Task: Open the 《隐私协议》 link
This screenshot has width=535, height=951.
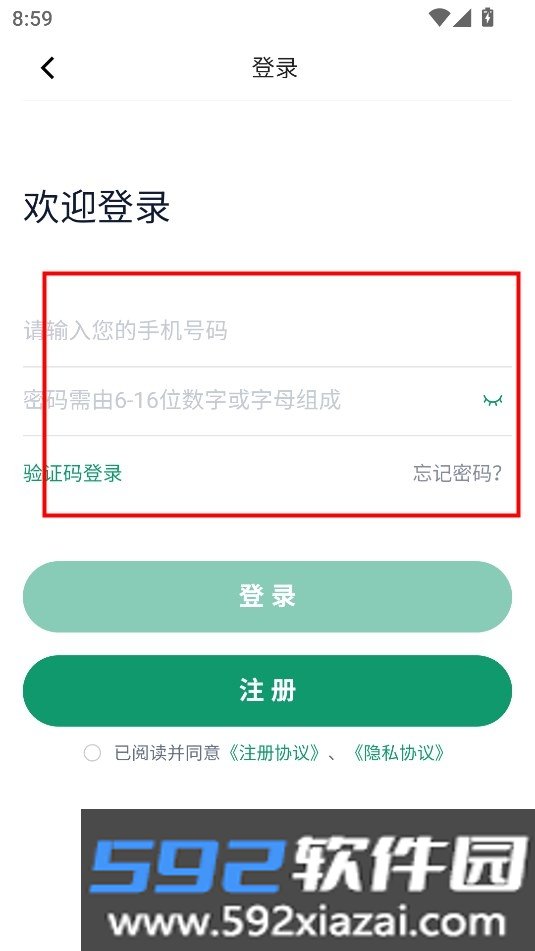Action: (x=399, y=753)
